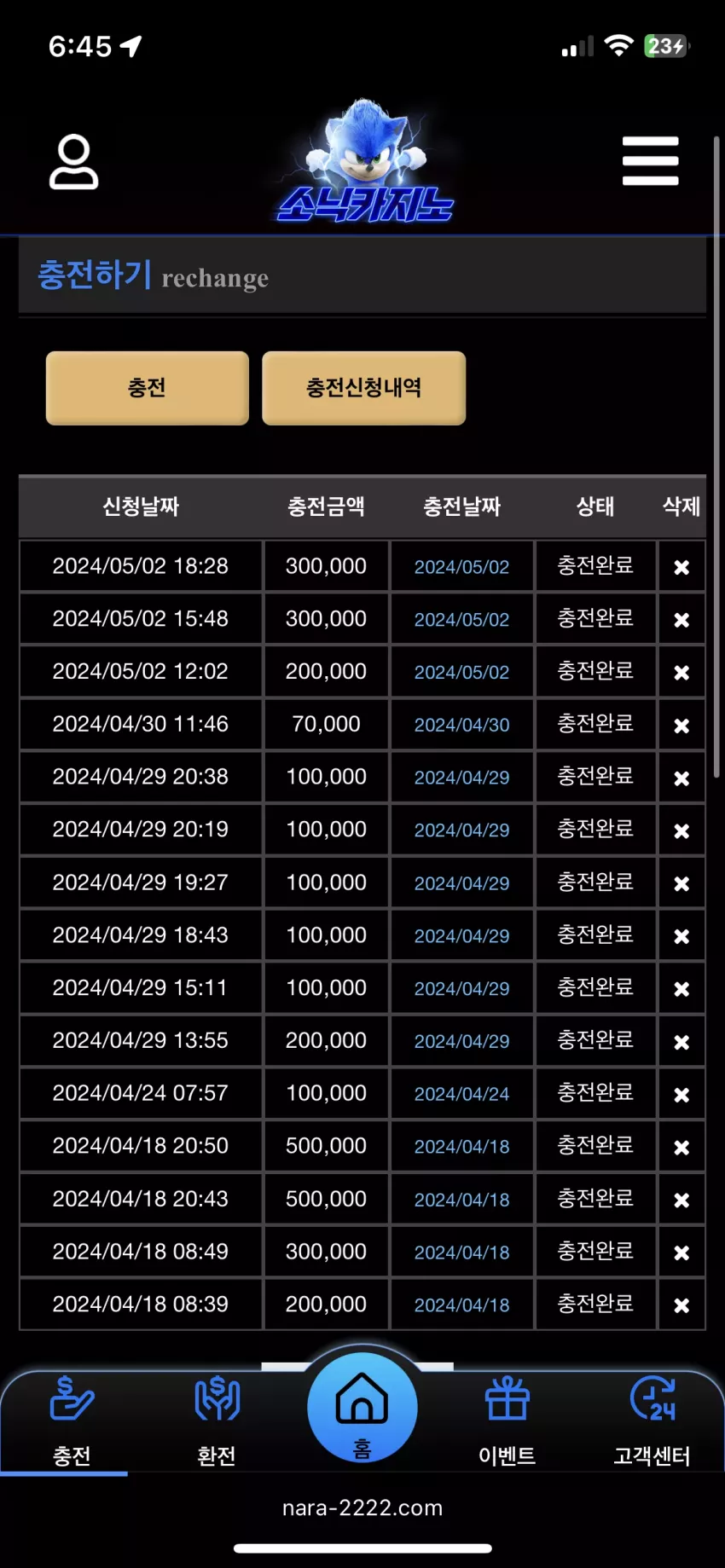Open 충전신청내역 history button
This screenshot has width=725, height=1568.
click(x=364, y=388)
